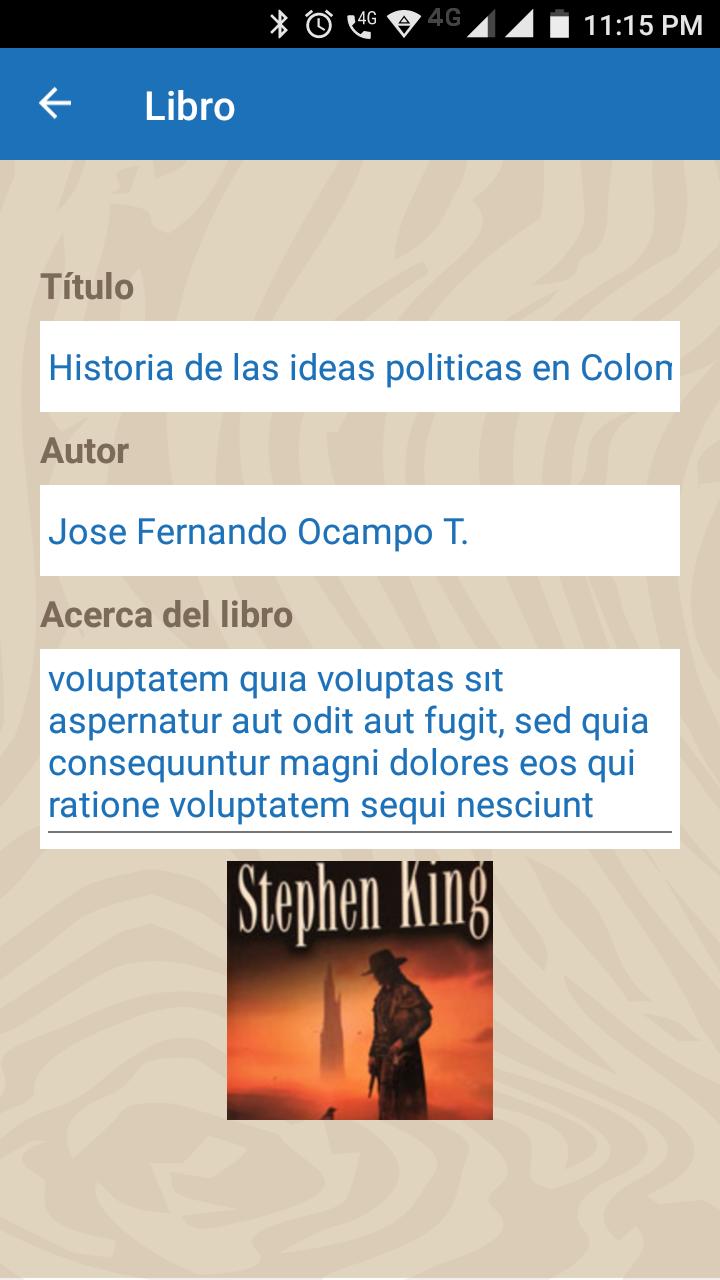Click the Acerca del libro description box
This screenshot has height=1280, width=720.
pyautogui.click(x=360, y=742)
